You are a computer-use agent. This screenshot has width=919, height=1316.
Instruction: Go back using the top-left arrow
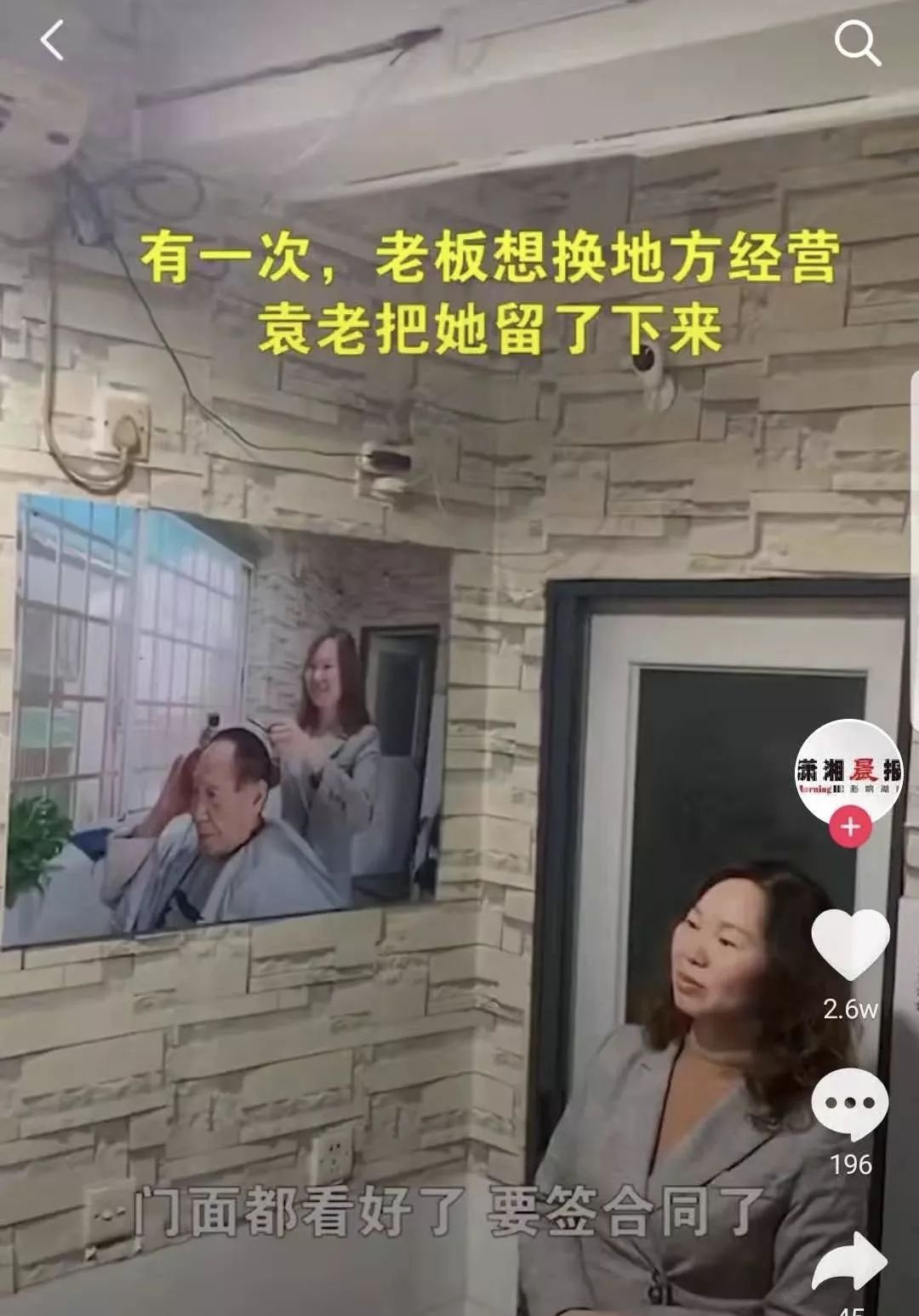[x=53, y=41]
